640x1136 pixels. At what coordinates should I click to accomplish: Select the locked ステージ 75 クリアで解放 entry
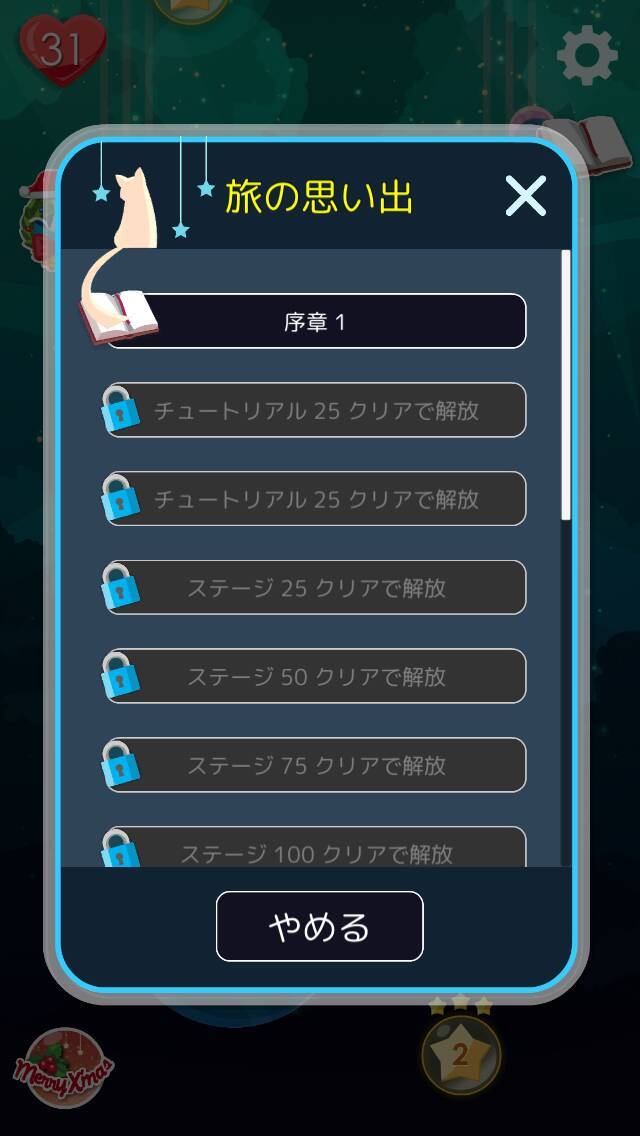point(316,766)
